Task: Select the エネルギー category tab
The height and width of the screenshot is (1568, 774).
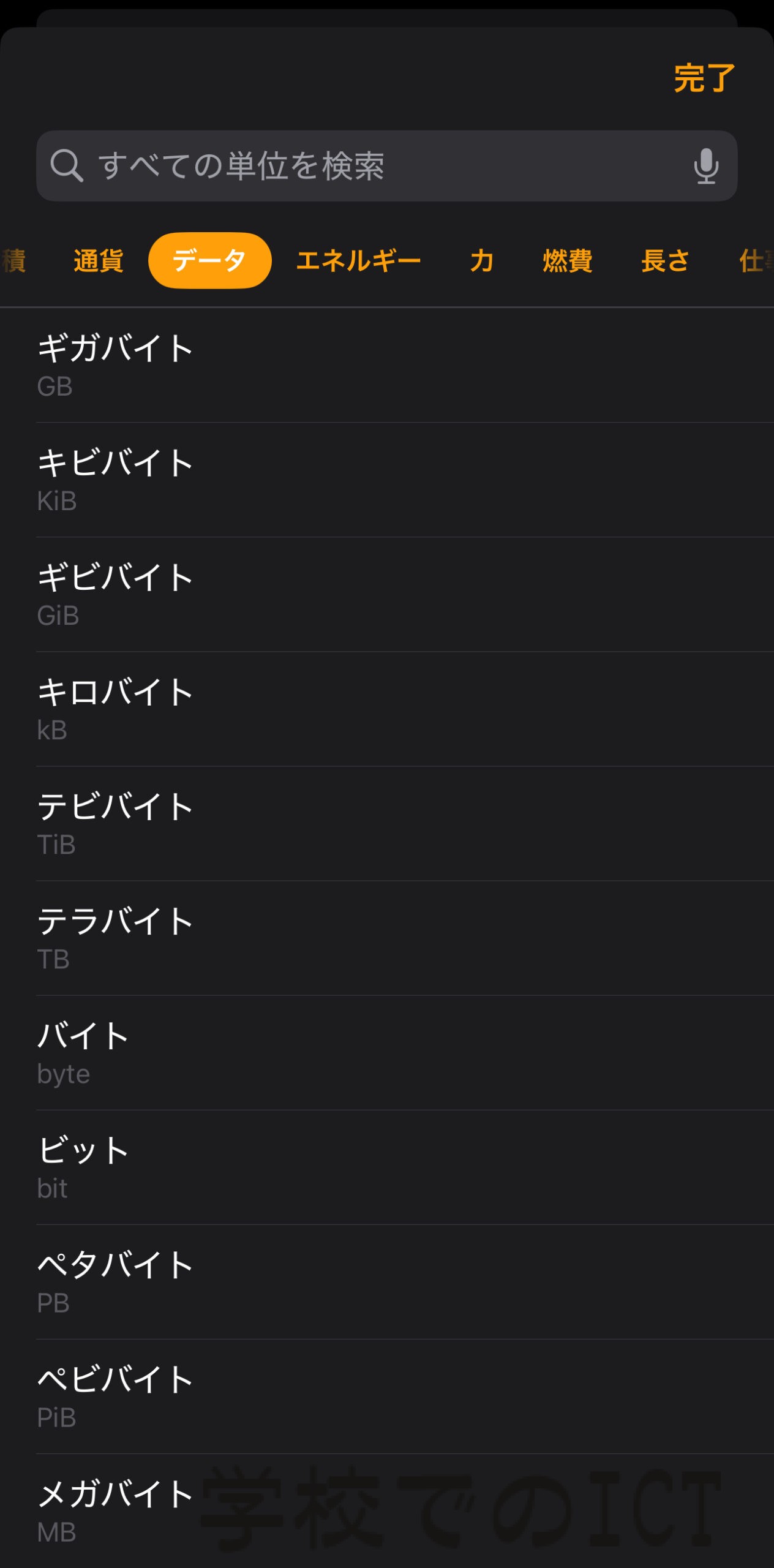Action: tap(358, 260)
